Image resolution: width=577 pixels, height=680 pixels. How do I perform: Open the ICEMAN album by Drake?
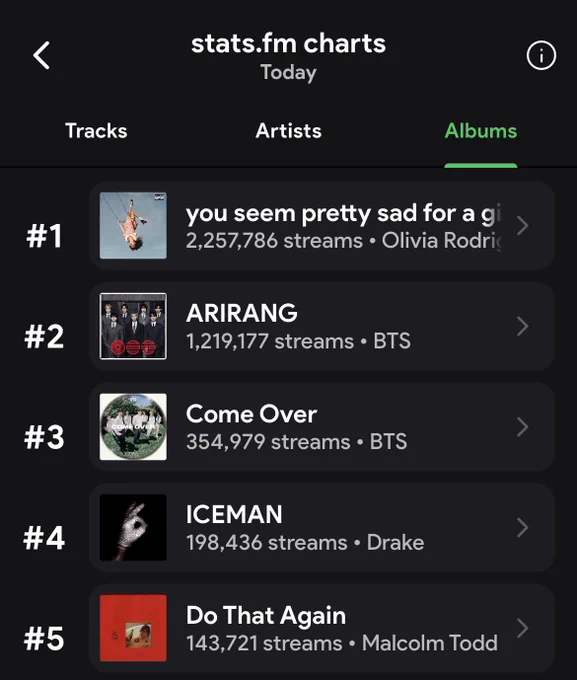(322, 527)
